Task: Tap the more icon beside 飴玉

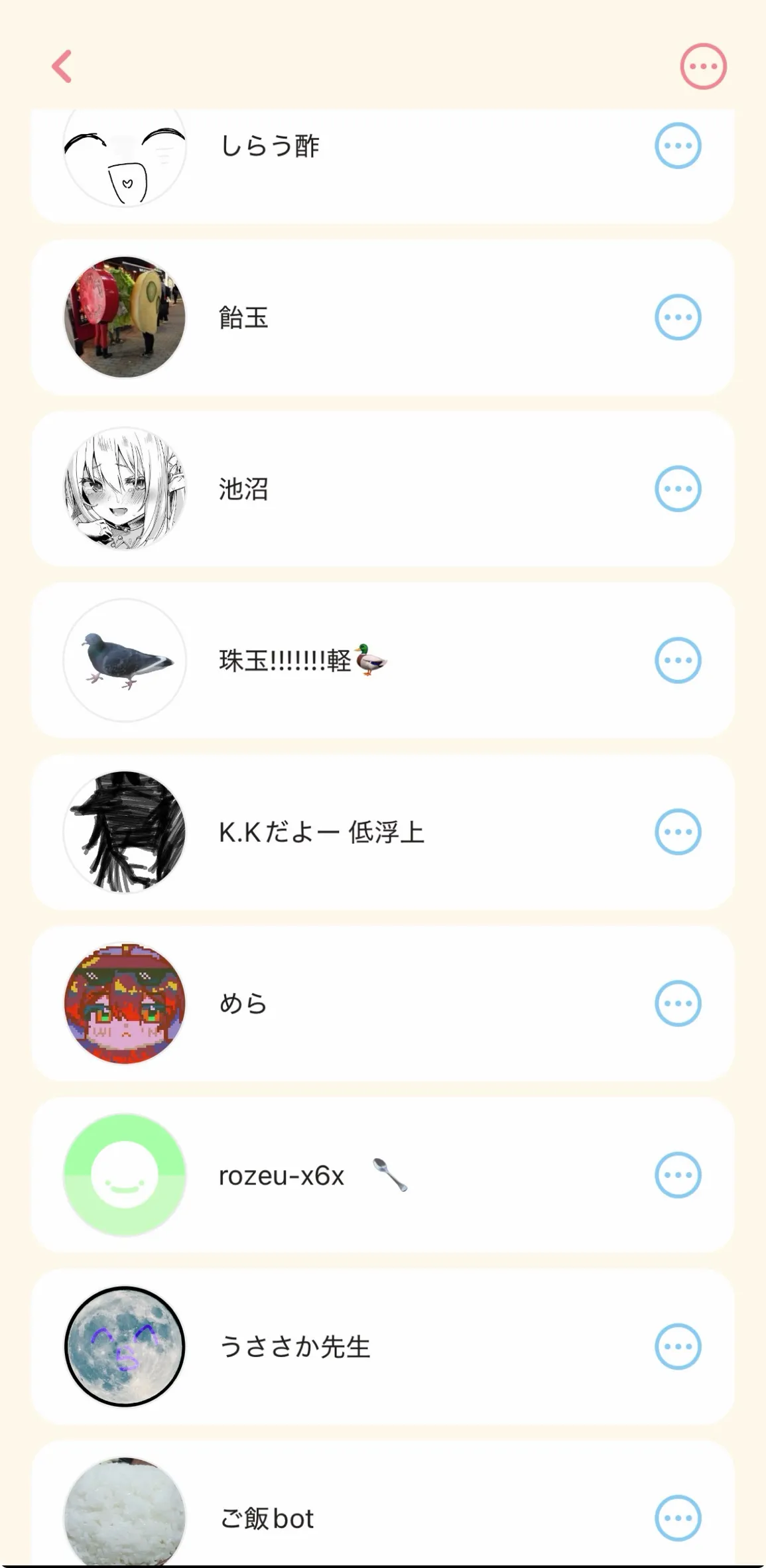Action: [x=677, y=317]
